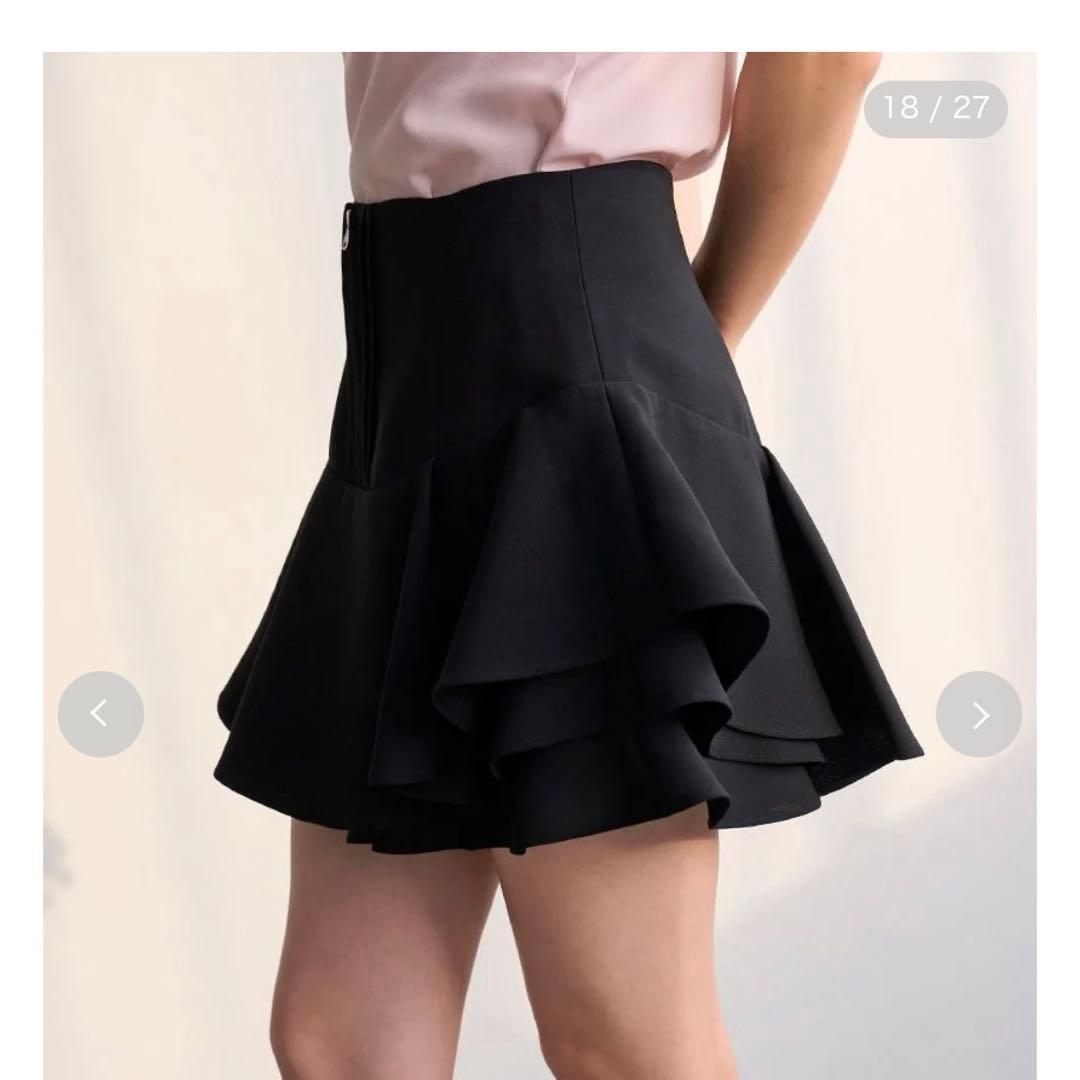
Task: Show the next product photo
Action: (x=978, y=714)
